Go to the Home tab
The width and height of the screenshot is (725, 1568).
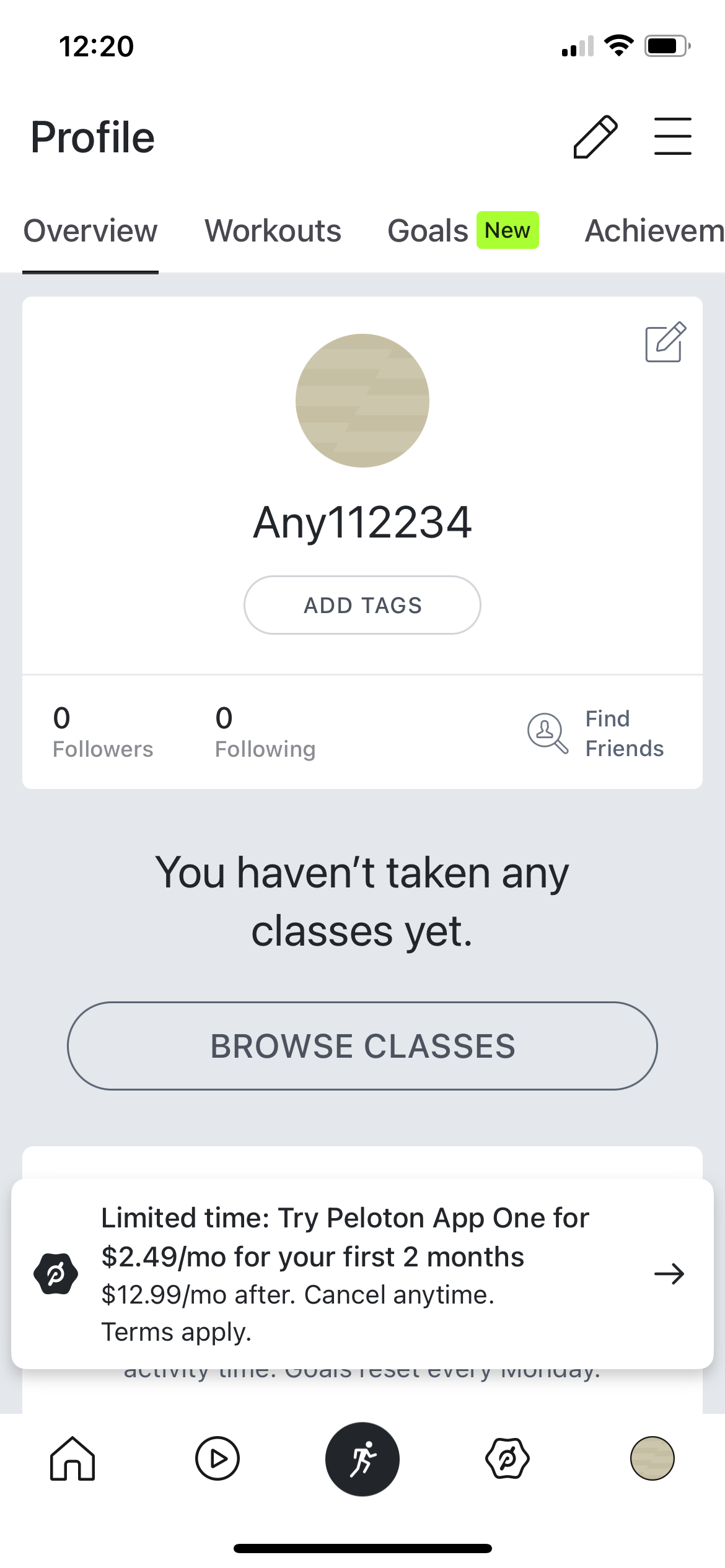click(72, 1458)
